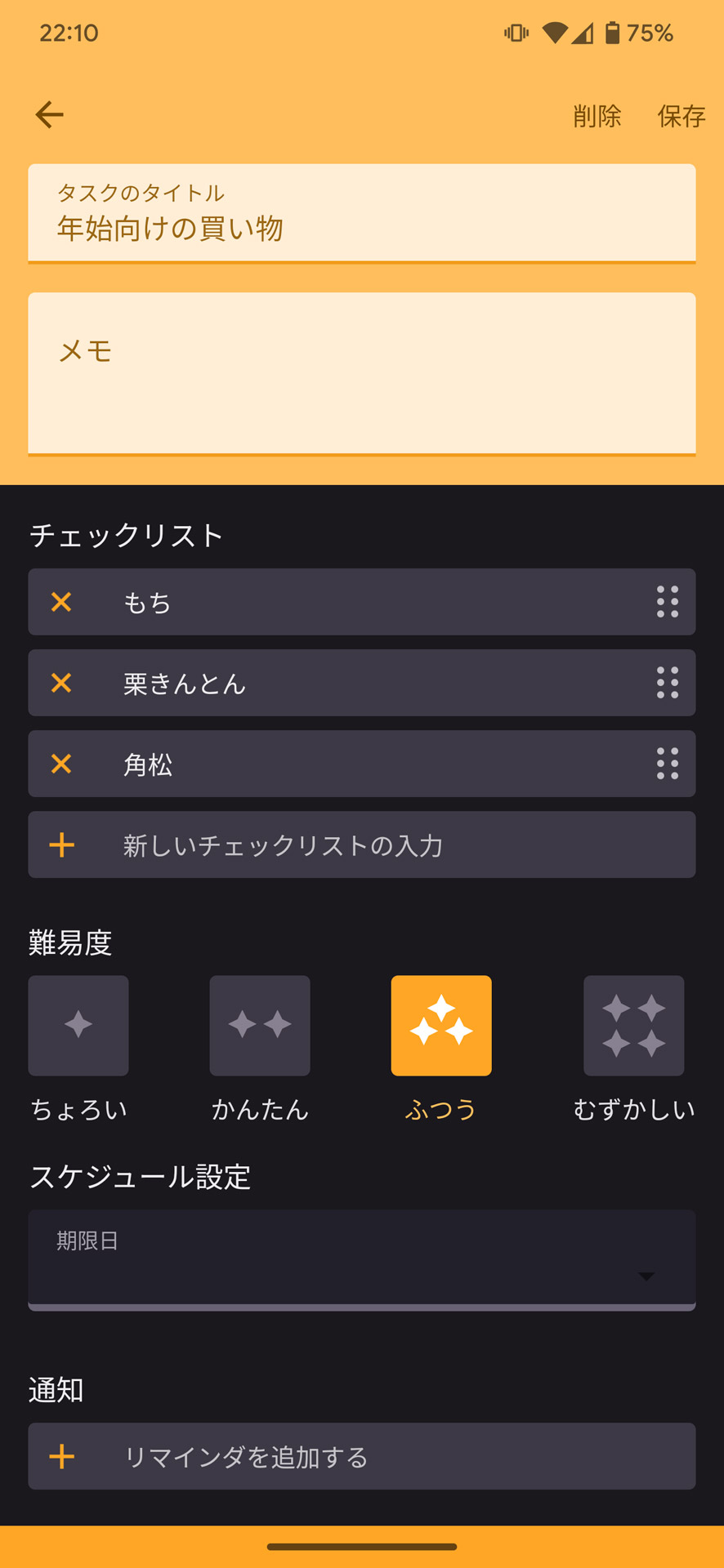Screen dimensions: 724x1568
Task: Click 保存 to save the task
Action: click(x=681, y=116)
